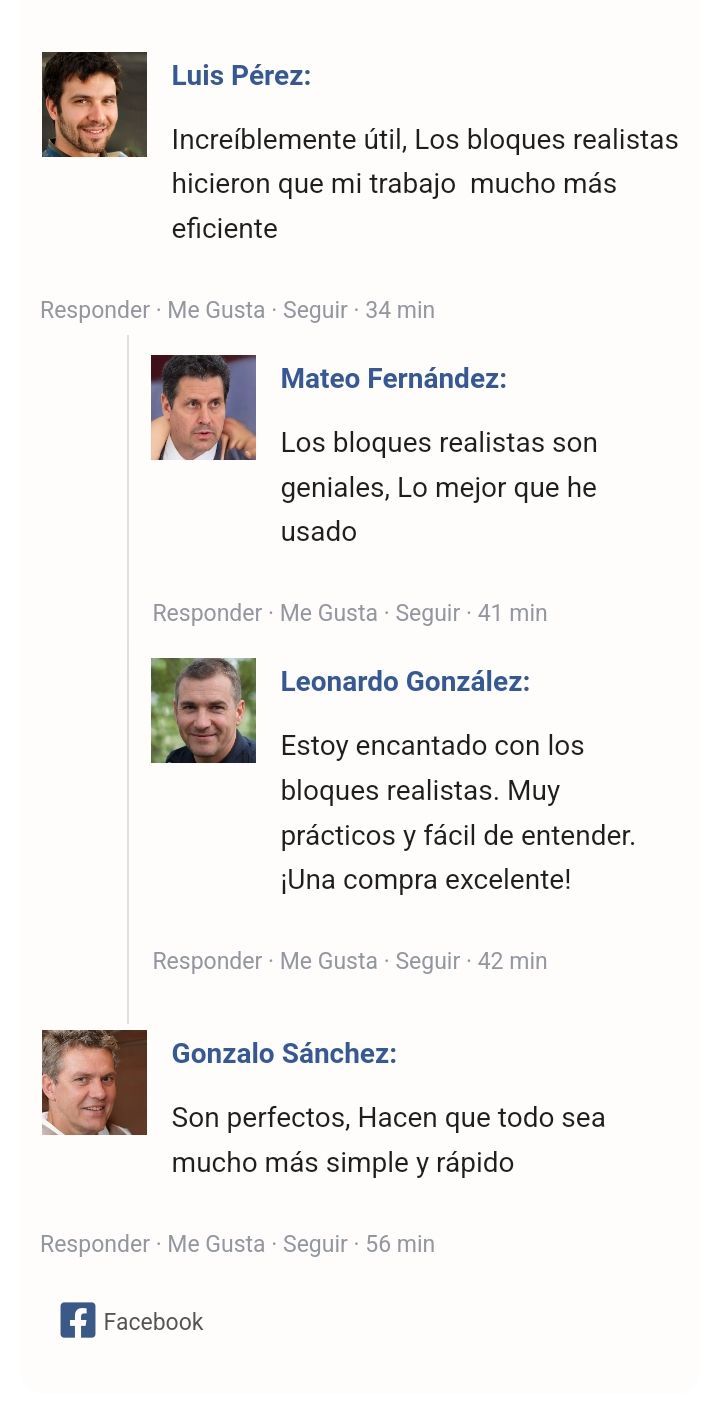Open Gonzalo Sánchez's profile name

pyautogui.click(x=284, y=1053)
